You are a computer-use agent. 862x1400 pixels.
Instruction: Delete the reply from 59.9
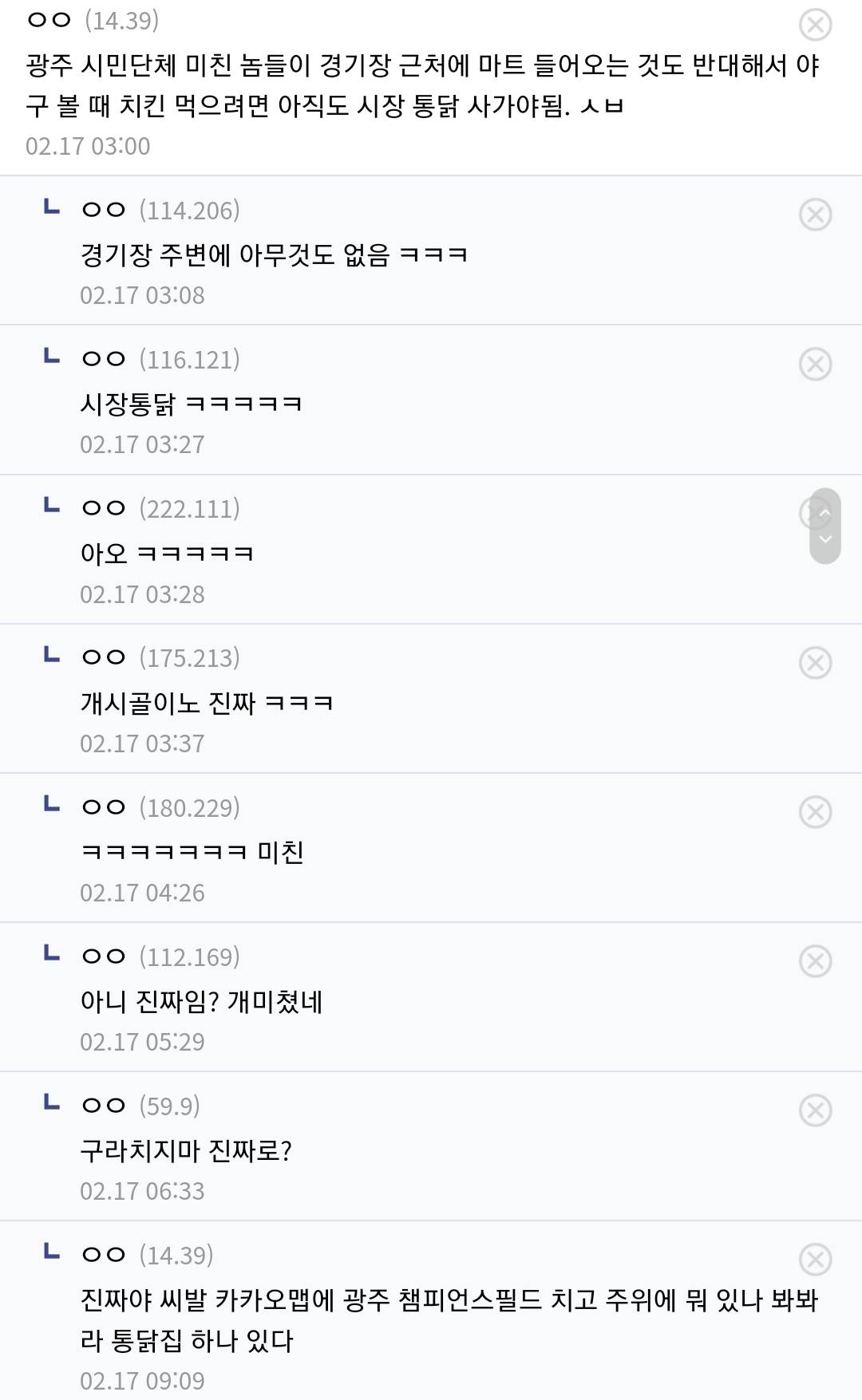point(815,1110)
